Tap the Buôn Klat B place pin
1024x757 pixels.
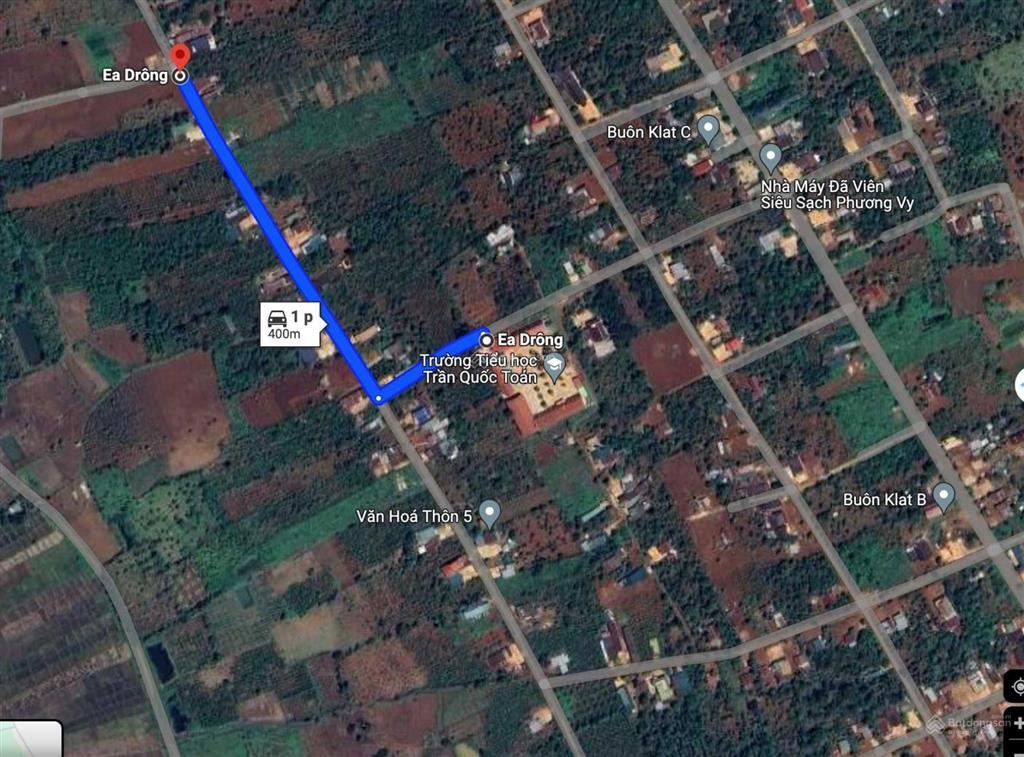click(943, 496)
